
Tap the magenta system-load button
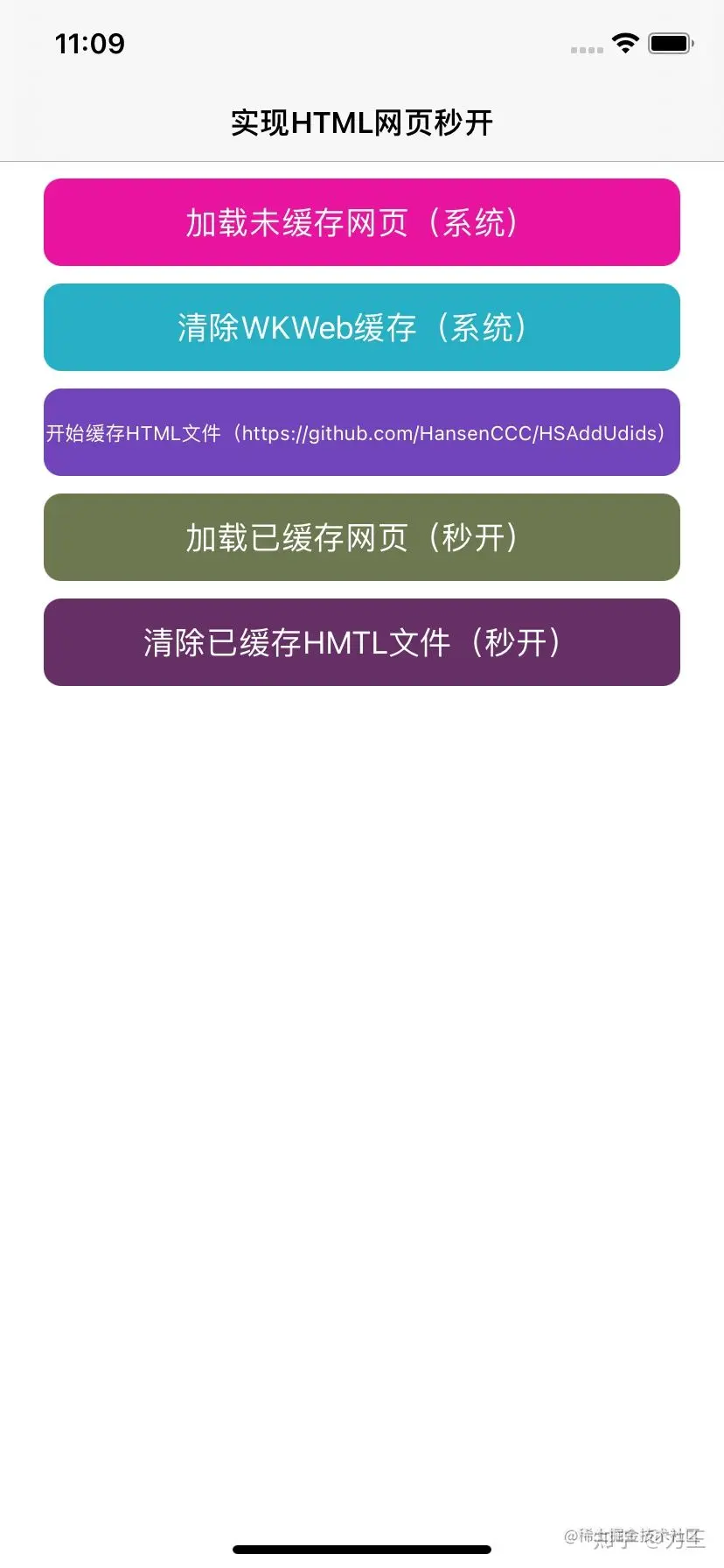(361, 222)
